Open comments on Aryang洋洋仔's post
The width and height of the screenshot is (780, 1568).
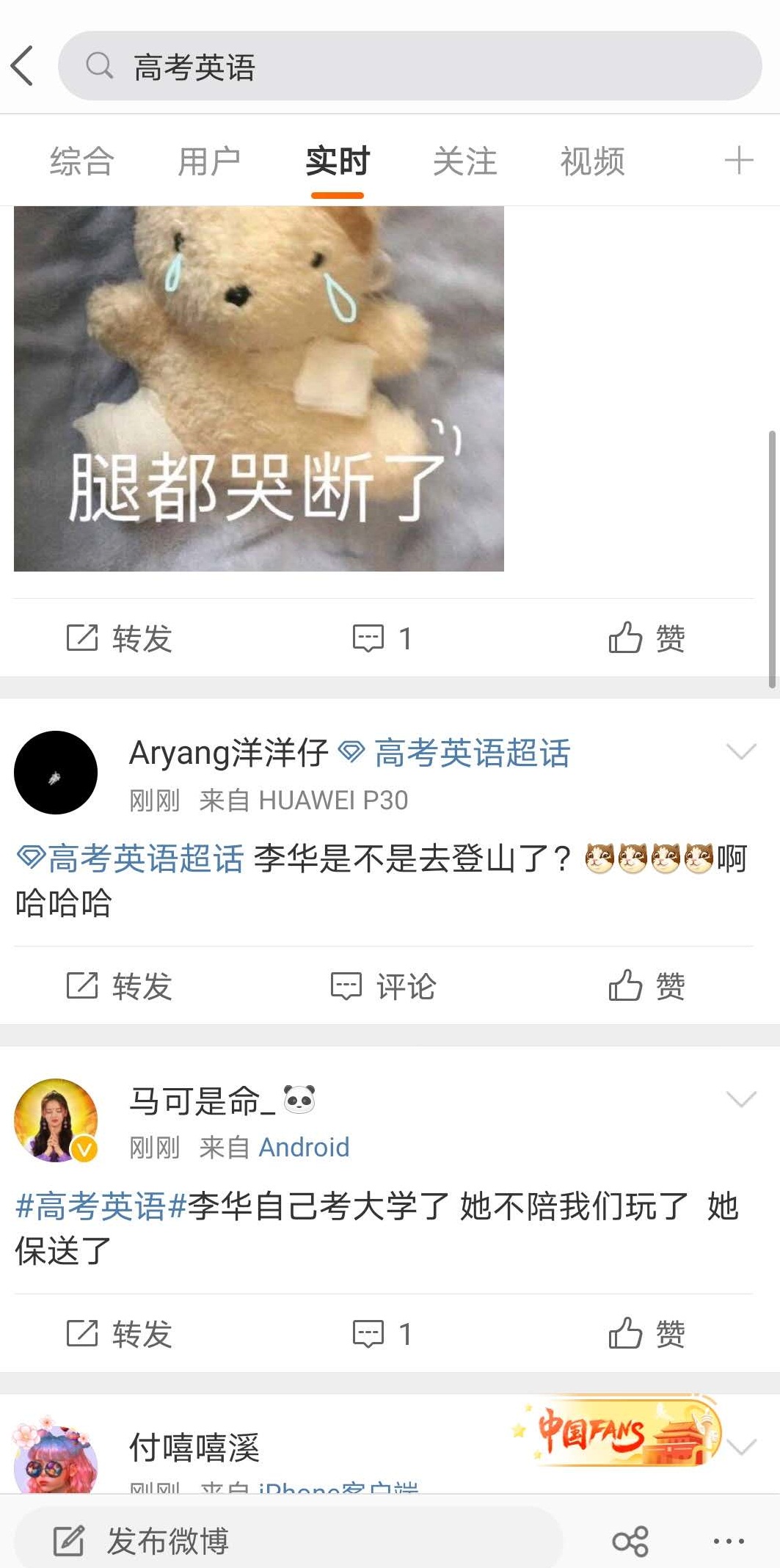tap(384, 986)
